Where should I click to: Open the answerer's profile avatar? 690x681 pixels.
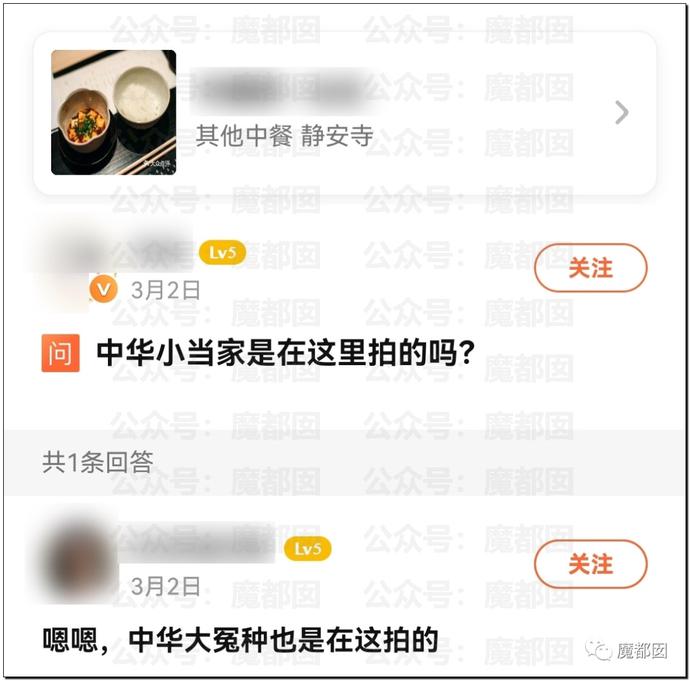[80, 560]
